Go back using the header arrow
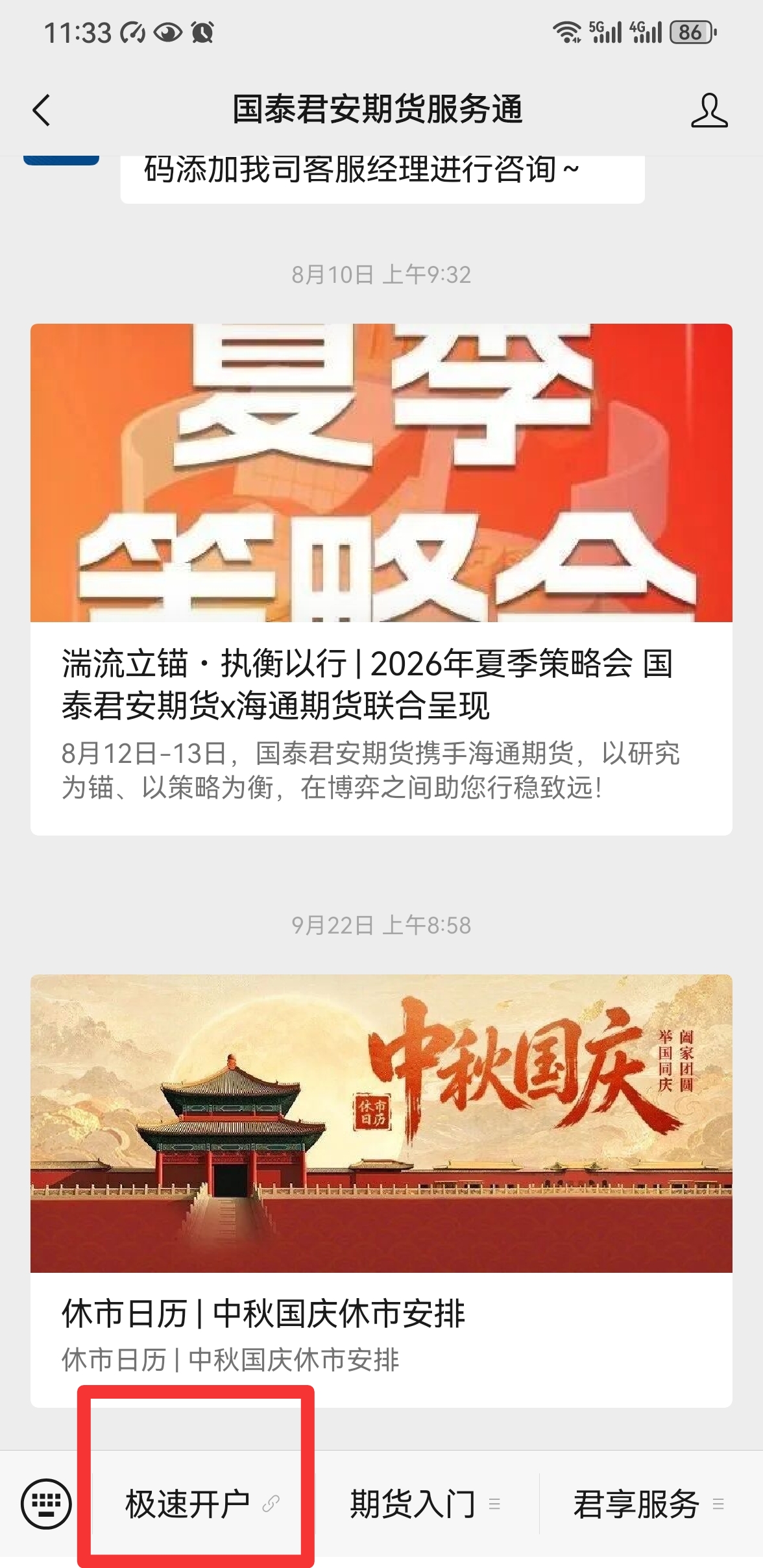763x1568 pixels. click(42, 110)
